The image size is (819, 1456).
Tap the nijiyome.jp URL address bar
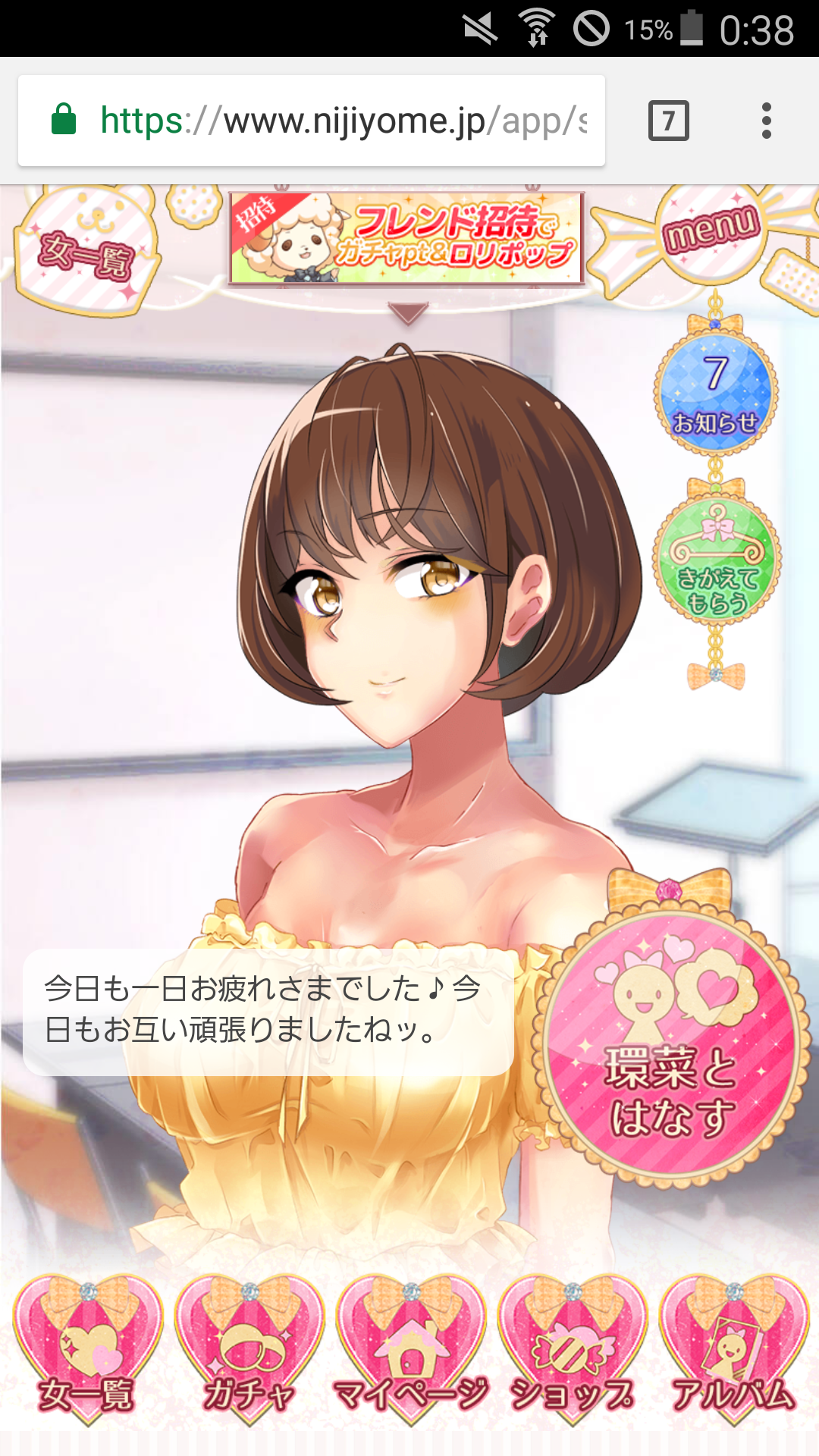pos(318,121)
